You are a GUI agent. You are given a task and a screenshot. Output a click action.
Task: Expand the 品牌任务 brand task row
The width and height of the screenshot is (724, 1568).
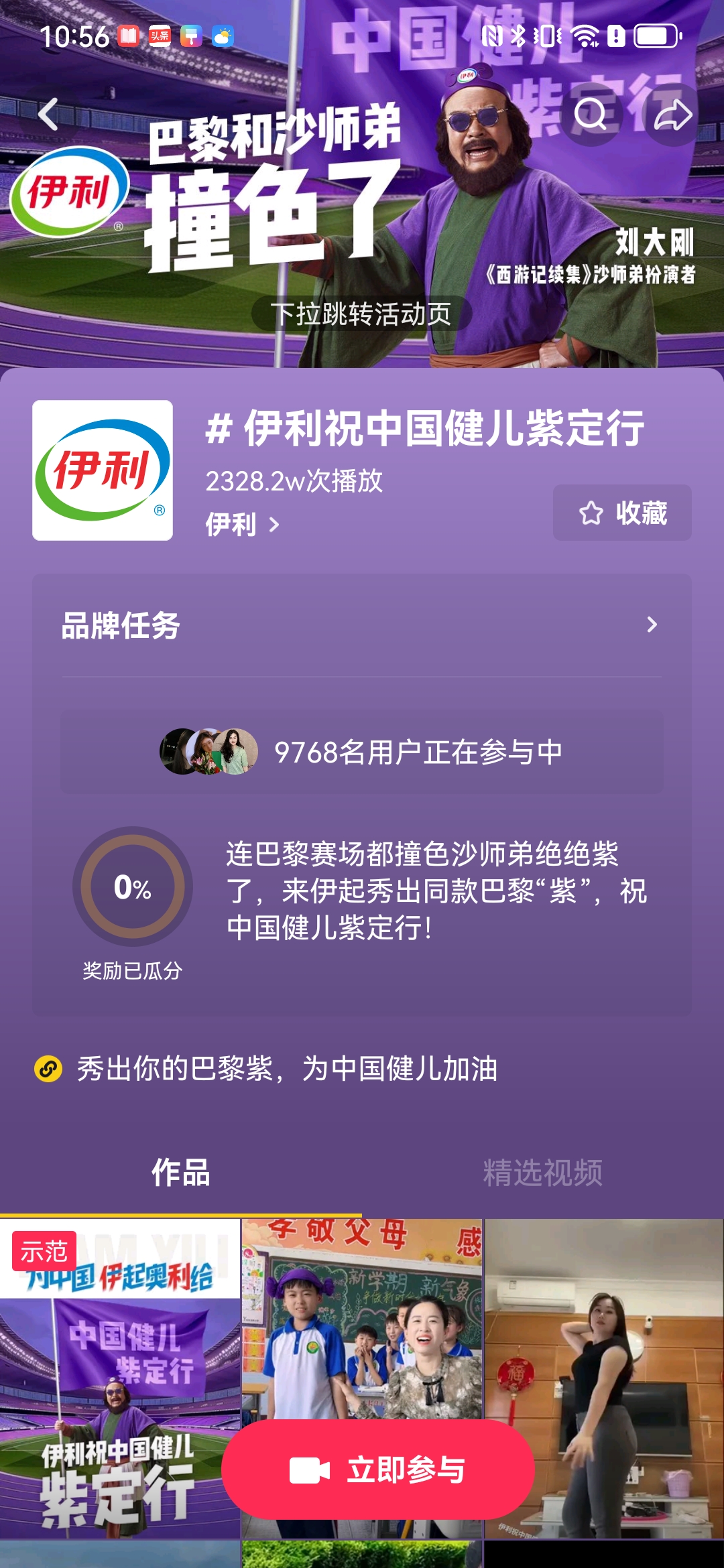click(362, 625)
